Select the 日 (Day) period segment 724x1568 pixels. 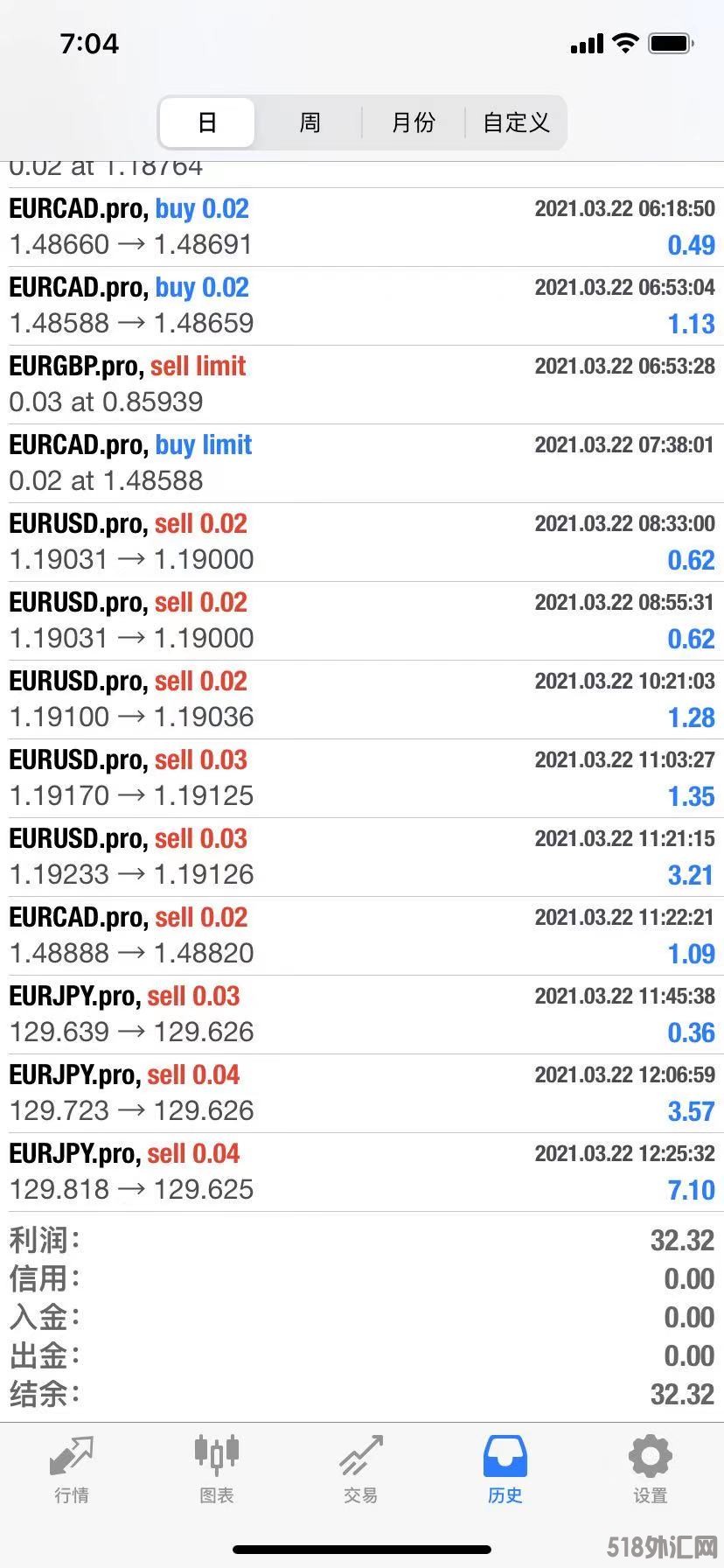click(x=207, y=122)
